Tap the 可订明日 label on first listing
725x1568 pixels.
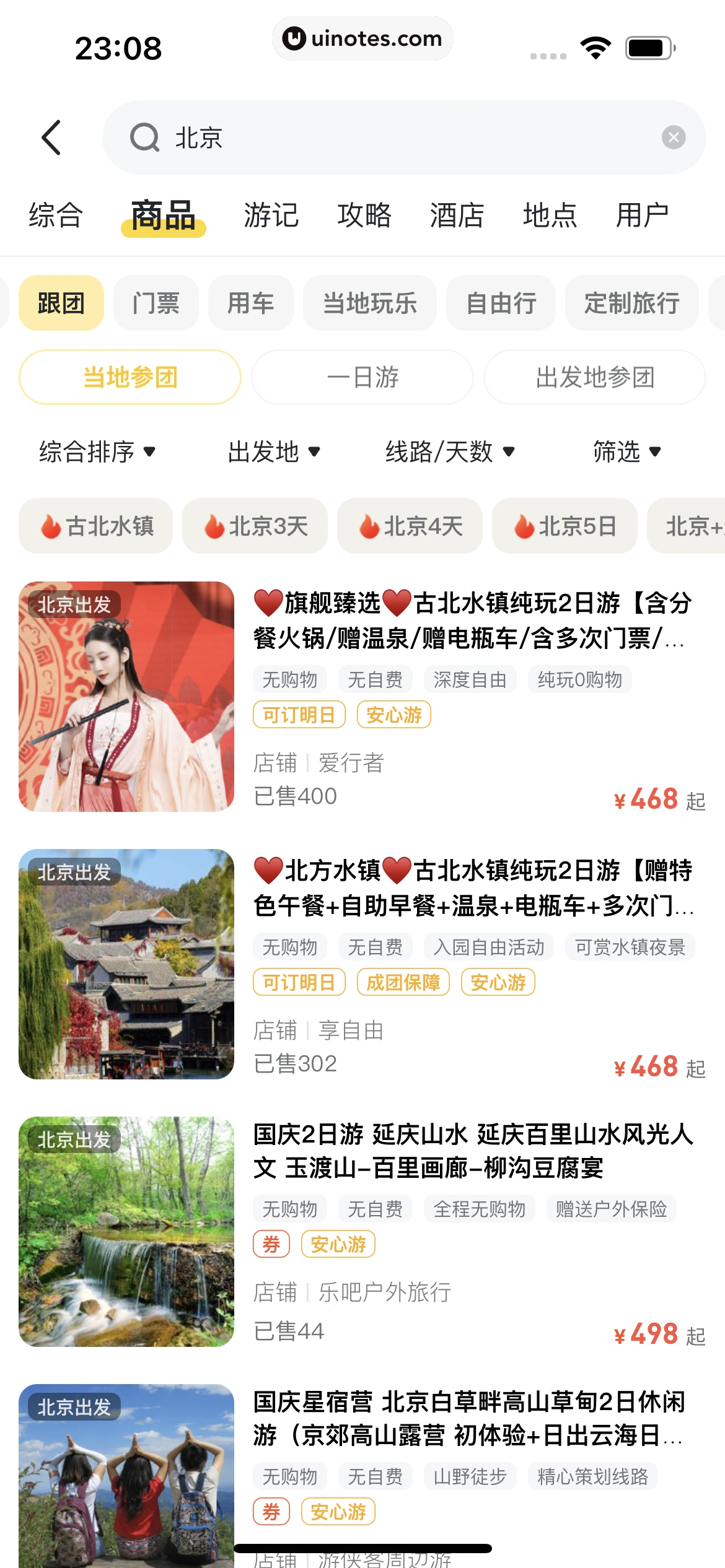click(x=299, y=714)
